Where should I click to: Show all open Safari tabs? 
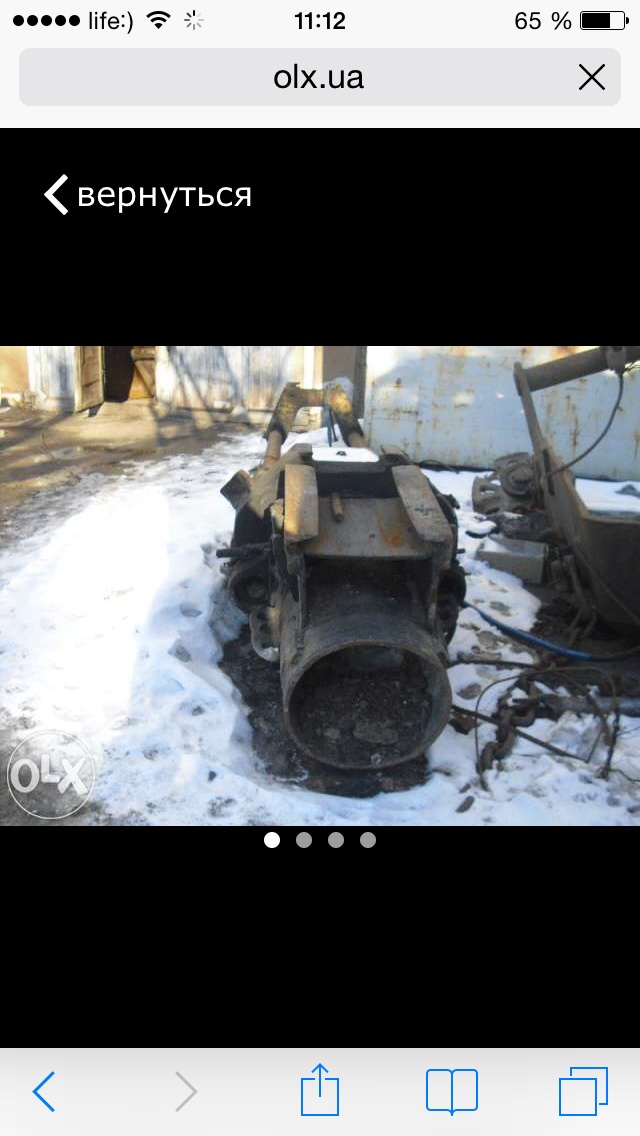pos(583,1091)
